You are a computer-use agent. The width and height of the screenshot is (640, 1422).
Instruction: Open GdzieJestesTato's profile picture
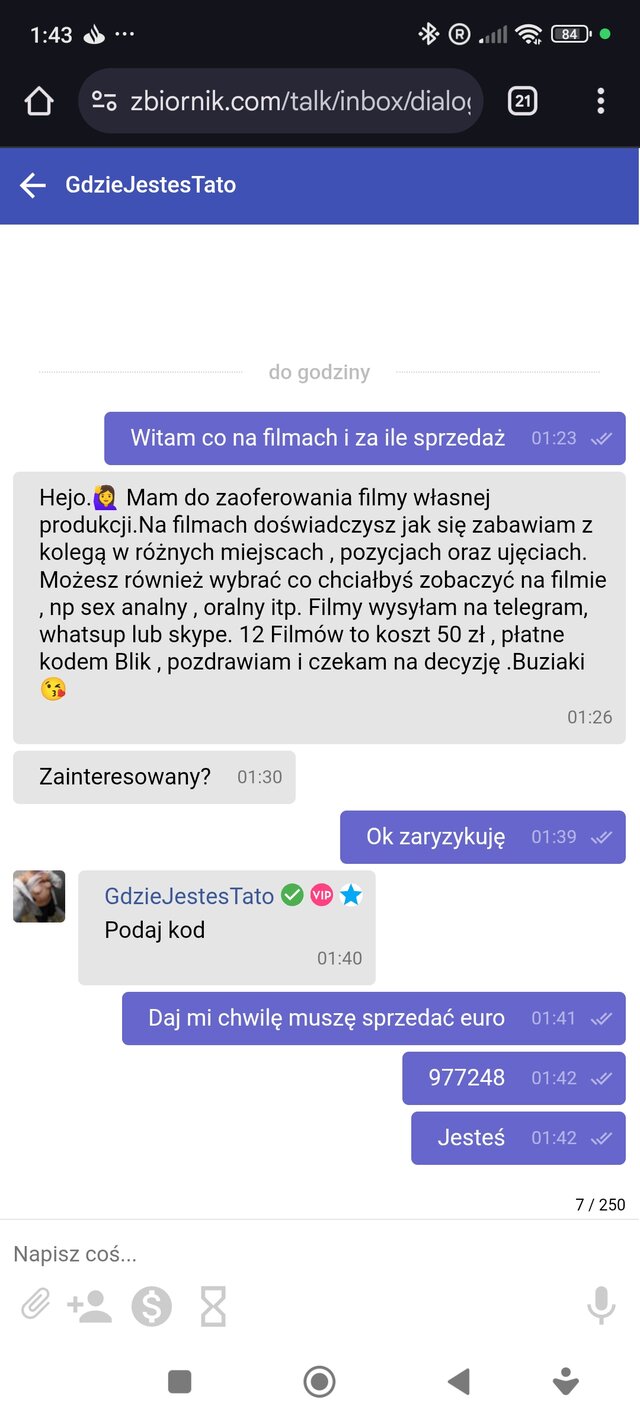click(39, 896)
